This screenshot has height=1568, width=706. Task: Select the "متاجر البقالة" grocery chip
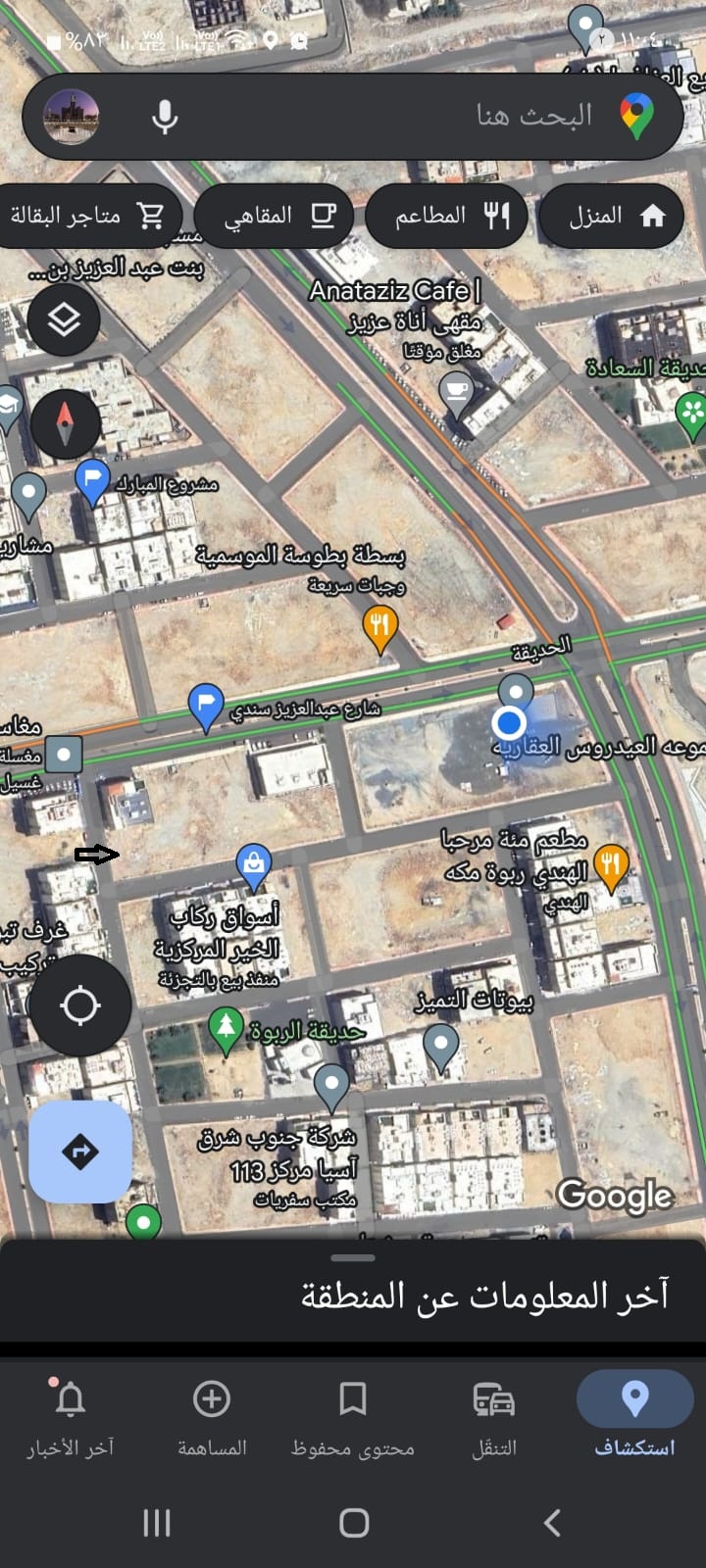tap(86, 217)
